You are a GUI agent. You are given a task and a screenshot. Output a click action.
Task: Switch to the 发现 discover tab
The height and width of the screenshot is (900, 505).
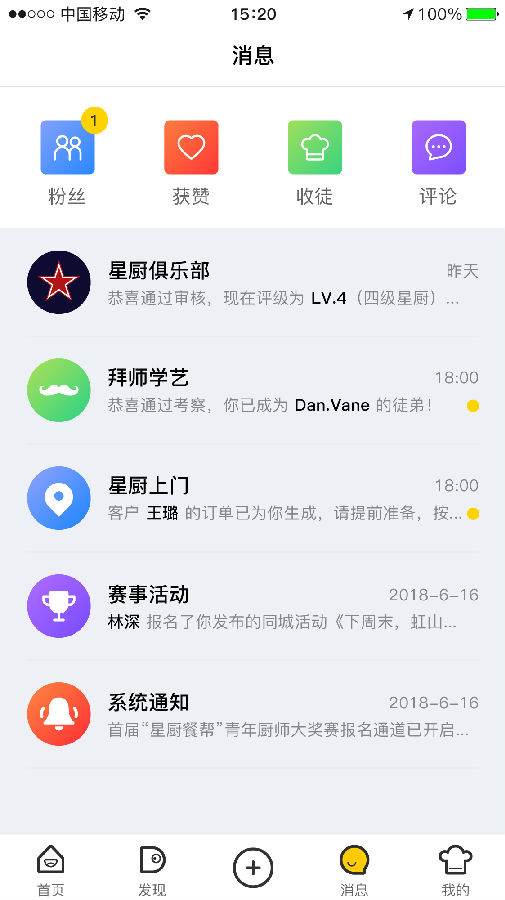[152, 869]
